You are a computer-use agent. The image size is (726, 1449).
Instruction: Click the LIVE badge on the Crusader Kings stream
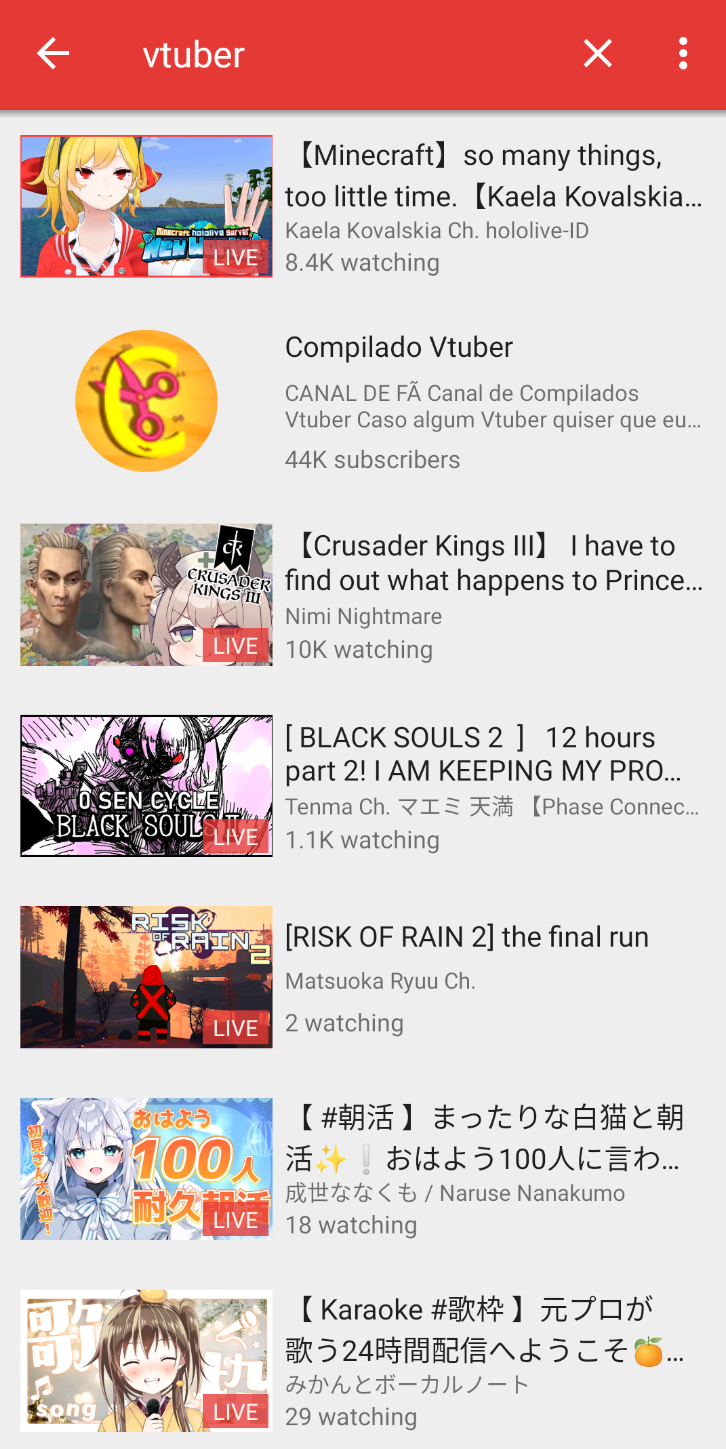click(x=235, y=645)
